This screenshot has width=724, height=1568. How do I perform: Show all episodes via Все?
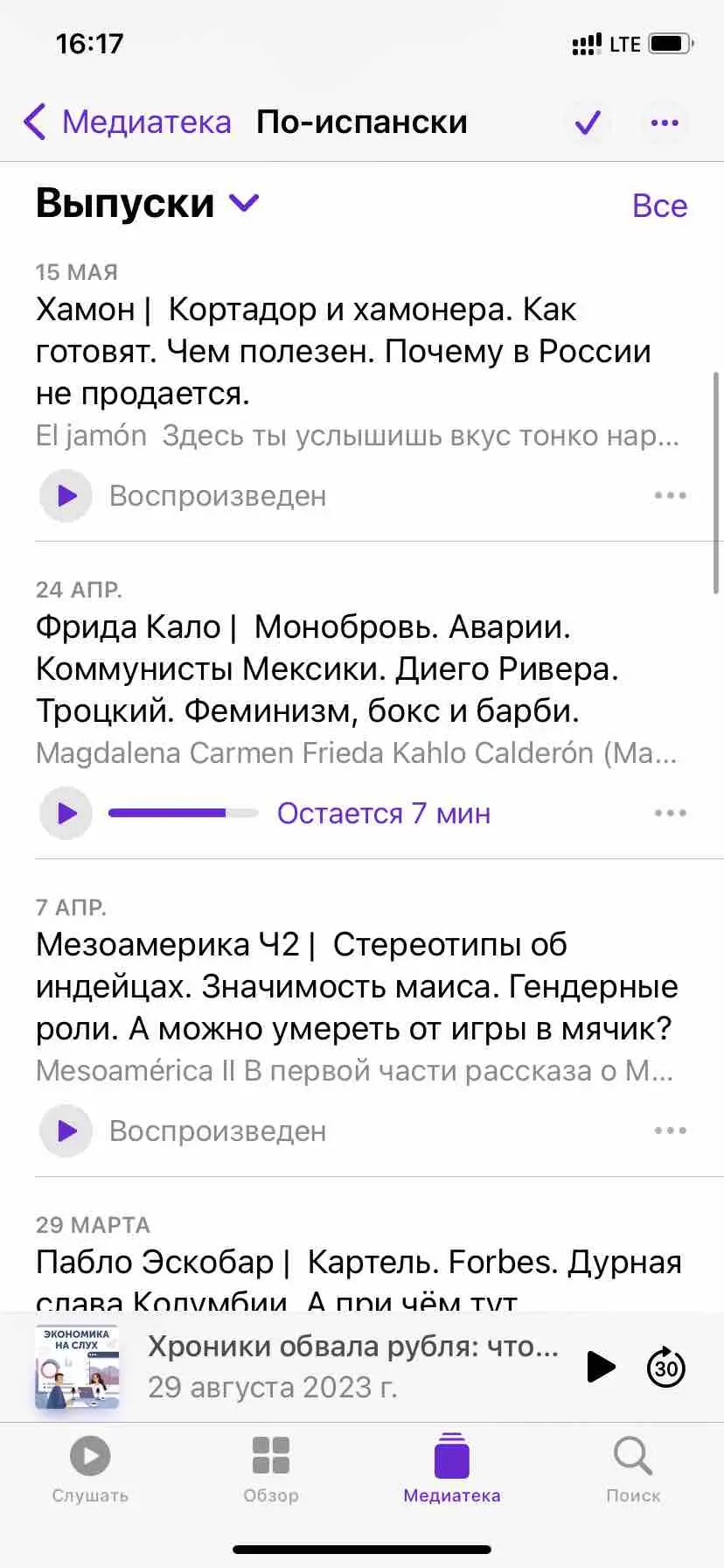pyautogui.click(x=659, y=206)
